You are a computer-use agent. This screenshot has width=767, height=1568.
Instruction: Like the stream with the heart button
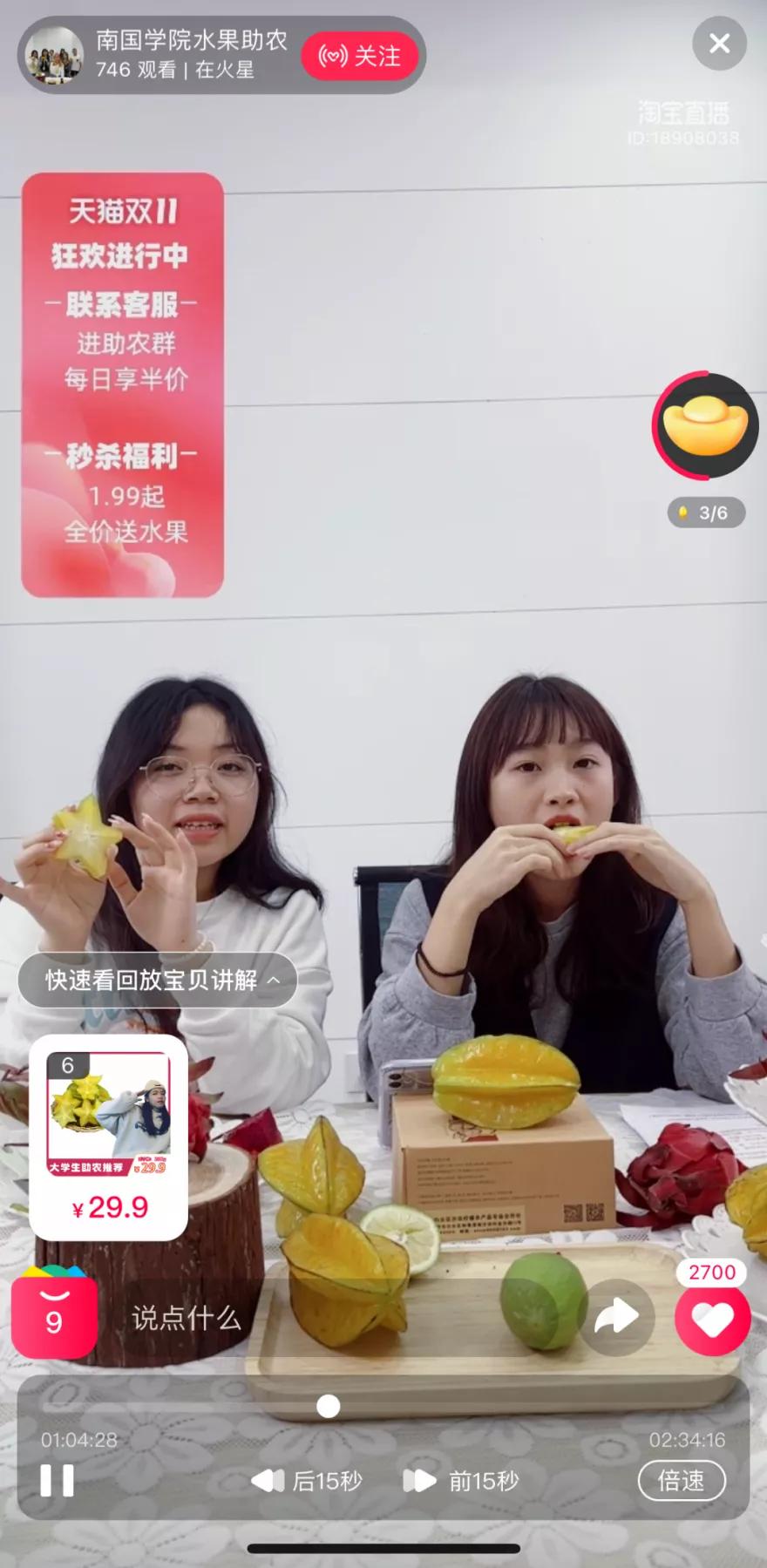[x=712, y=1320]
